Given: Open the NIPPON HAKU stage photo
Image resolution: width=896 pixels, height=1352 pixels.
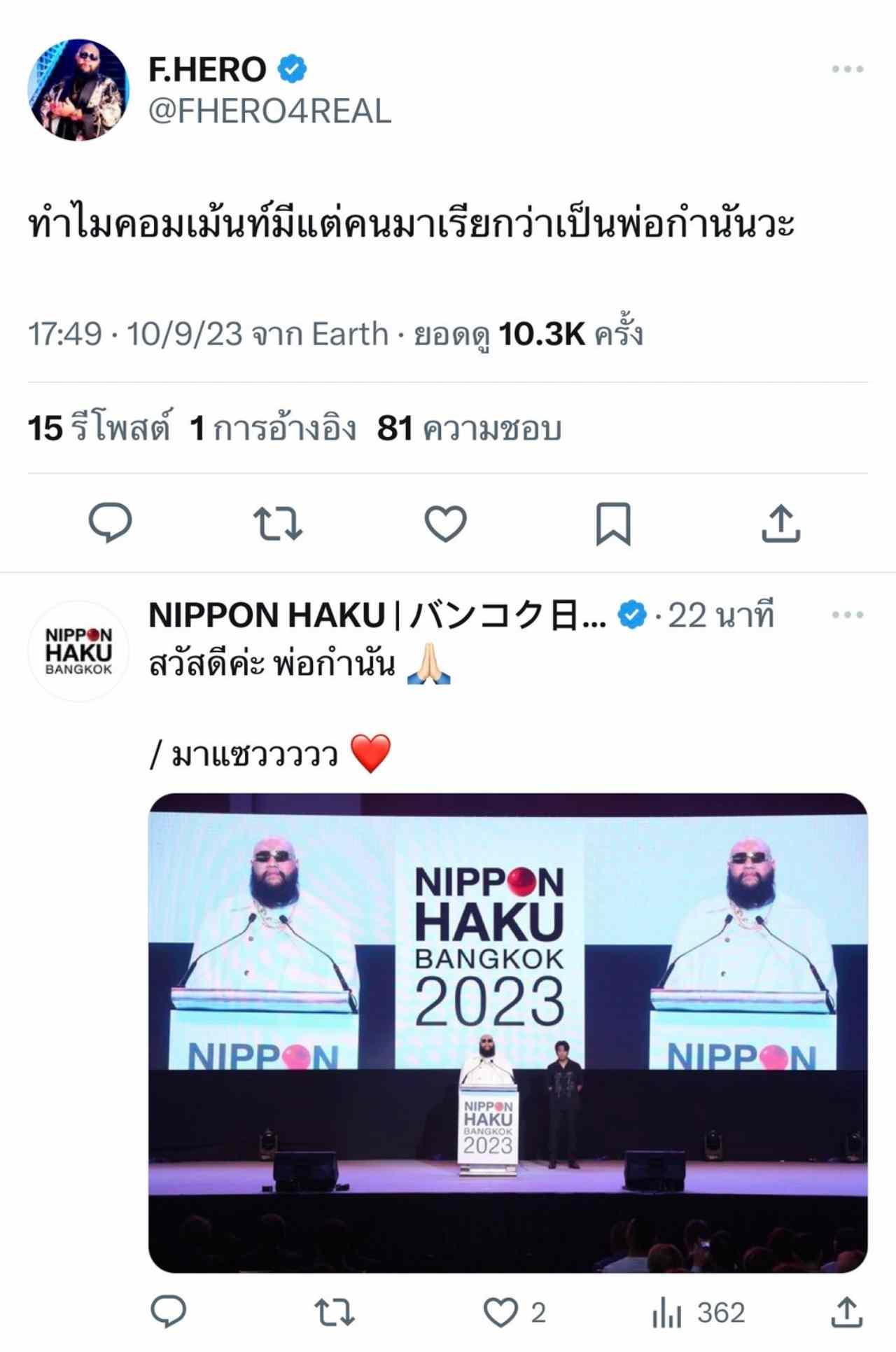Looking at the screenshot, I should pyautogui.click(x=507, y=1033).
